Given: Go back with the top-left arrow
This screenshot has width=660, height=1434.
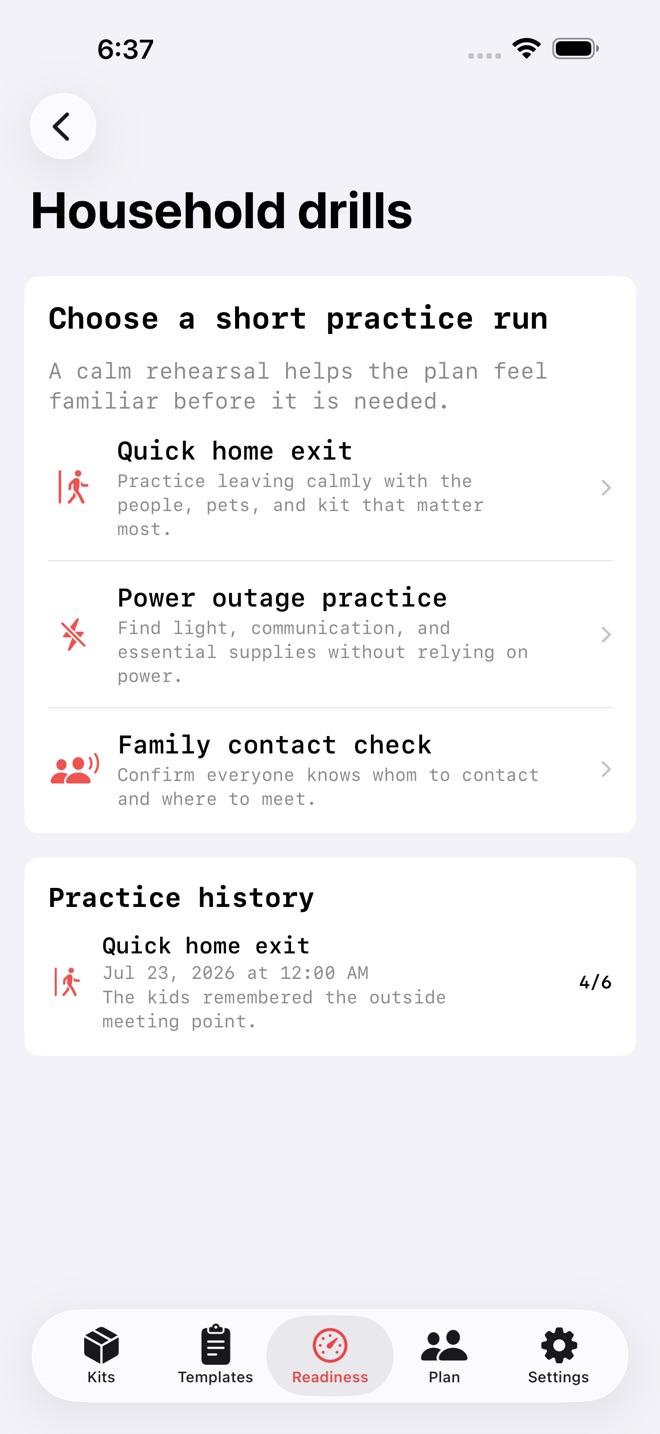Looking at the screenshot, I should point(63,126).
